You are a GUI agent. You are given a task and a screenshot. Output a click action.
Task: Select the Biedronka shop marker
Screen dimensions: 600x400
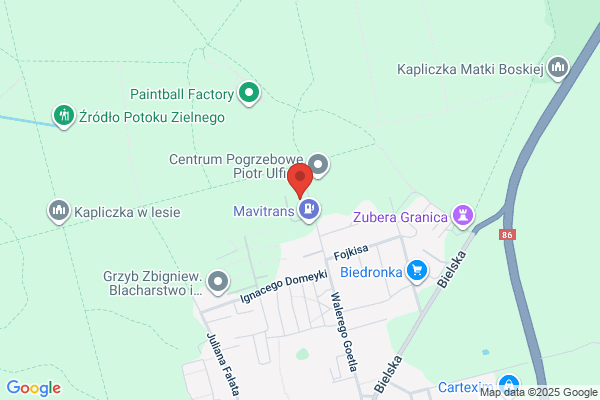[417, 272]
